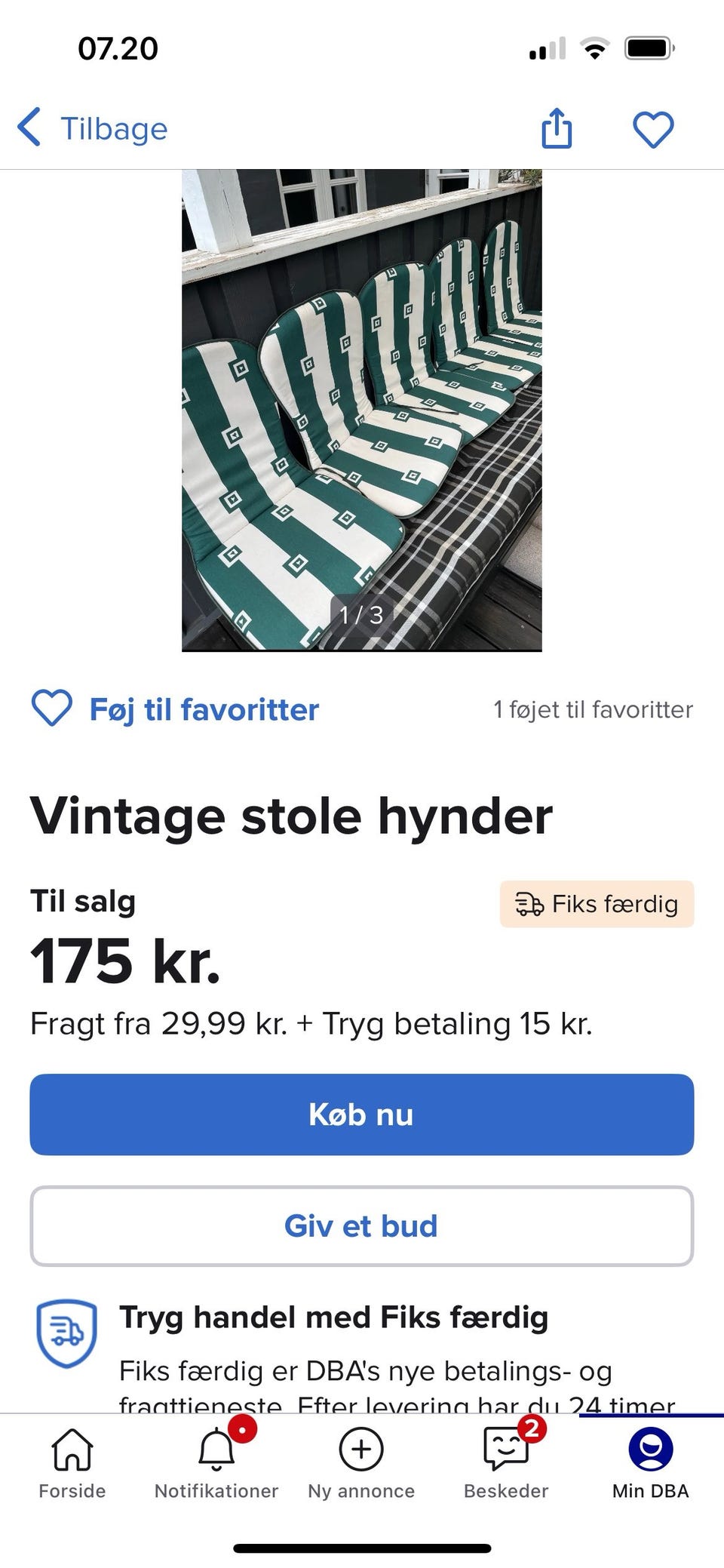Screen dimensions: 724x1568
Task: Go back via Tilbage
Action: tap(93, 128)
